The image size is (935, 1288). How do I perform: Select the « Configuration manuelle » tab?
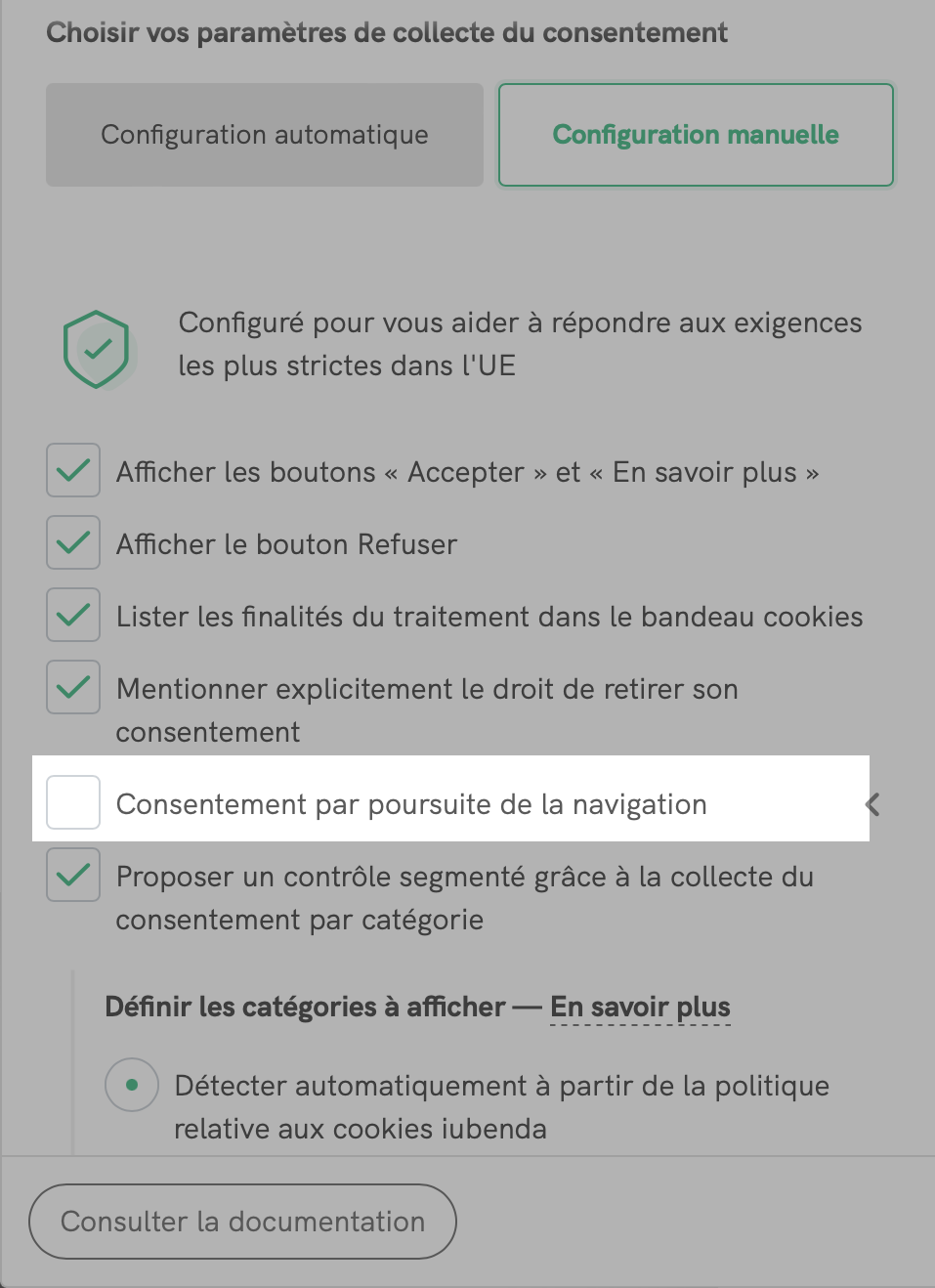(696, 134)
